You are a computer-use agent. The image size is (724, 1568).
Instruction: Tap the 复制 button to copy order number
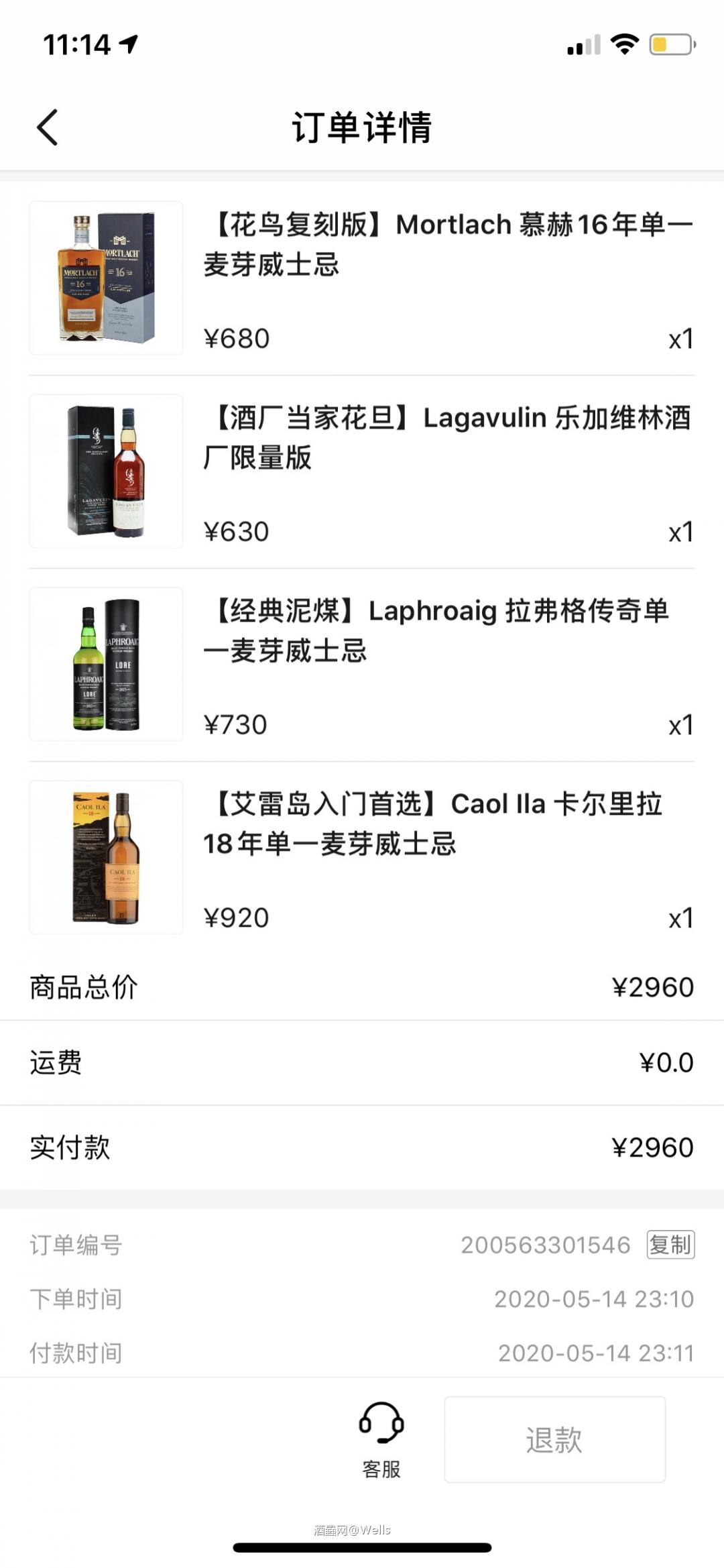[x=670, y=1245]
